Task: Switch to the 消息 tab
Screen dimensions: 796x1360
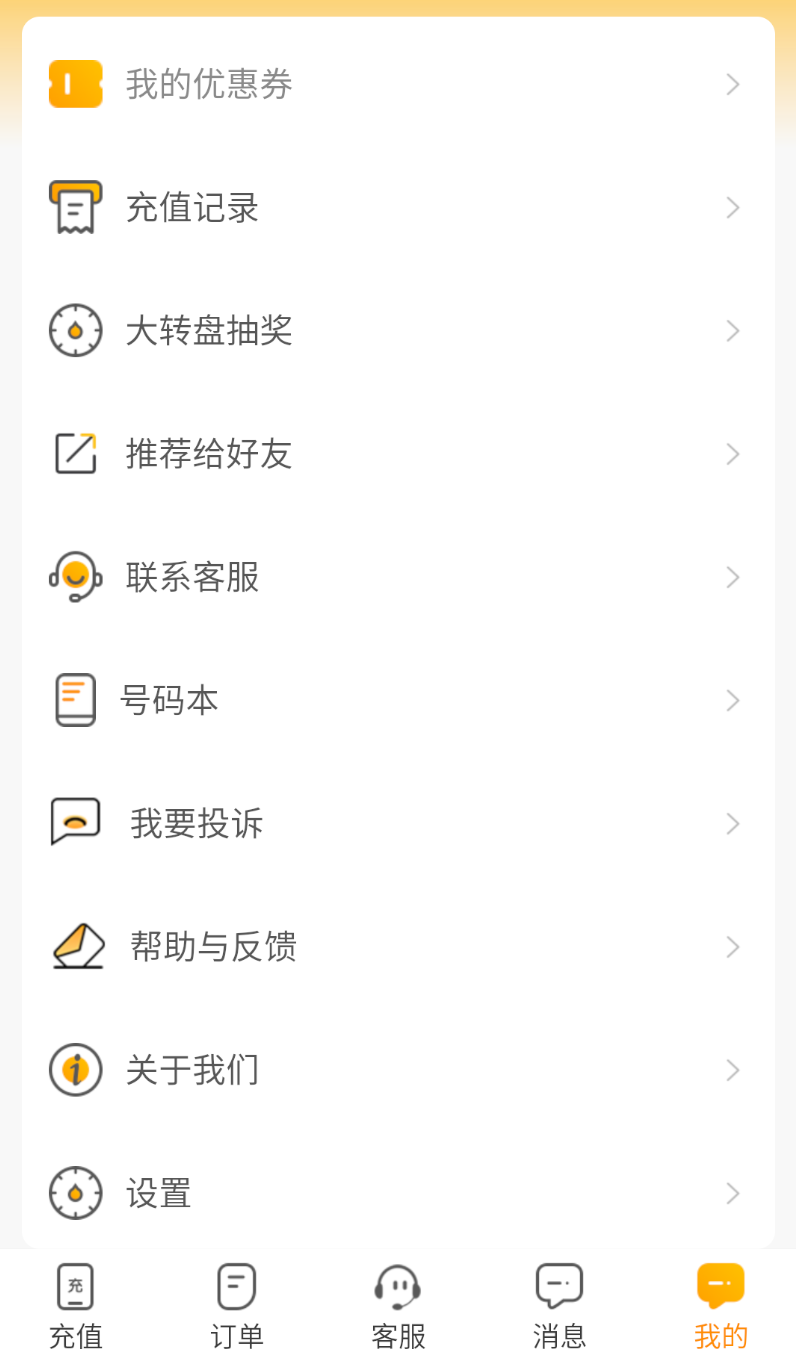Action: [x=558, y=1303]
